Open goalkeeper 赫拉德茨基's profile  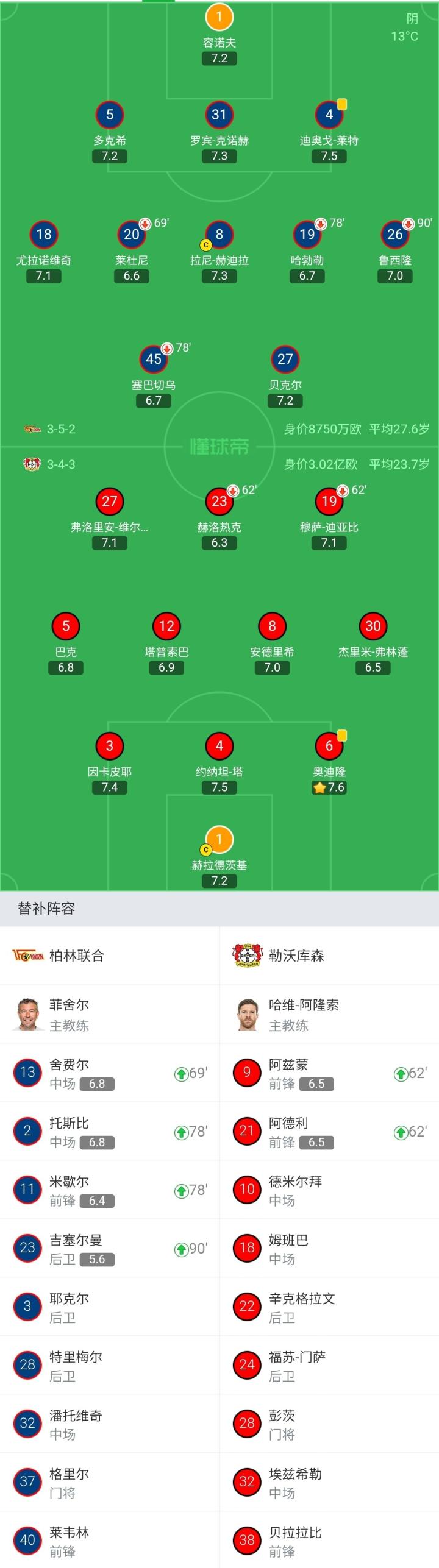pos(219,840)
